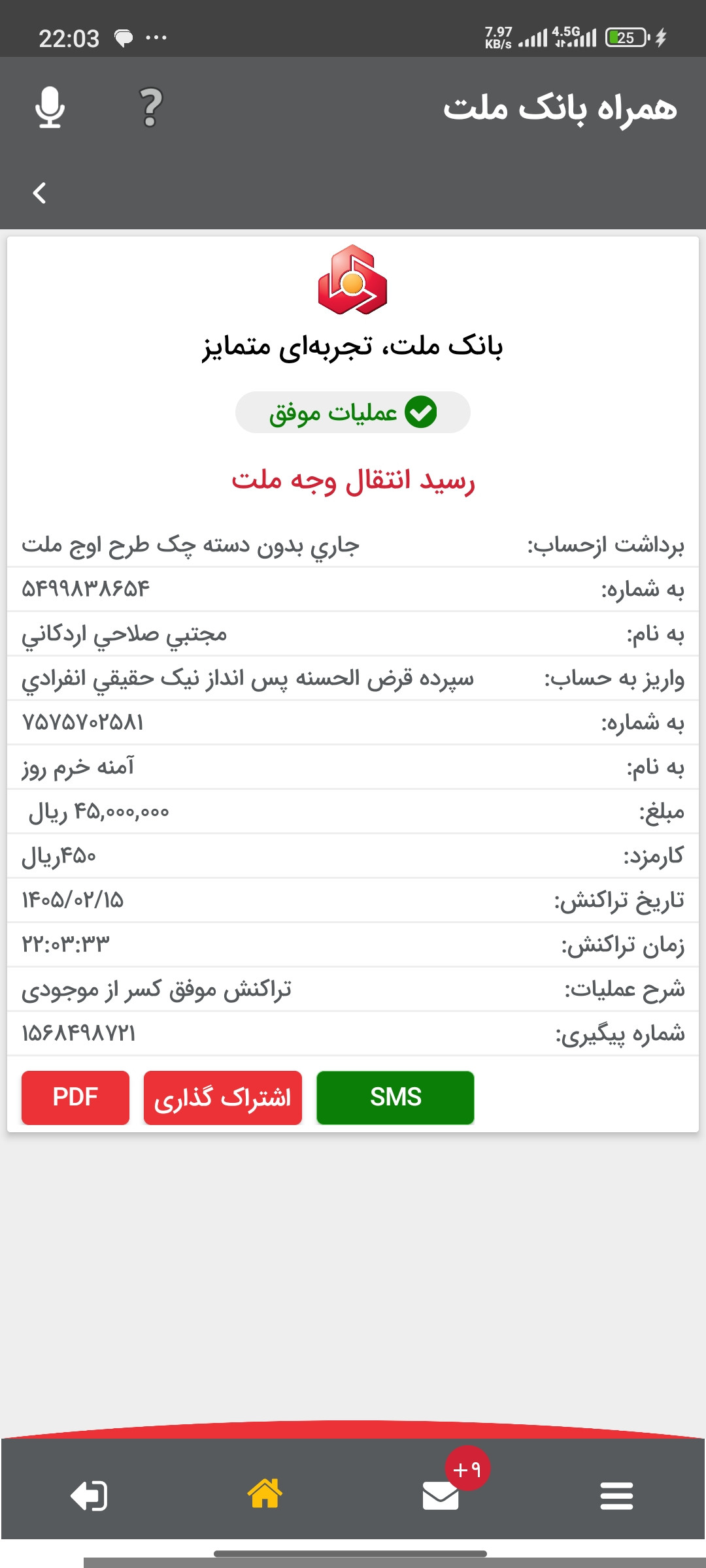Open the messages envelope inbox
This screenshot has width=706, height=1568.
(x=441, y=1495)
